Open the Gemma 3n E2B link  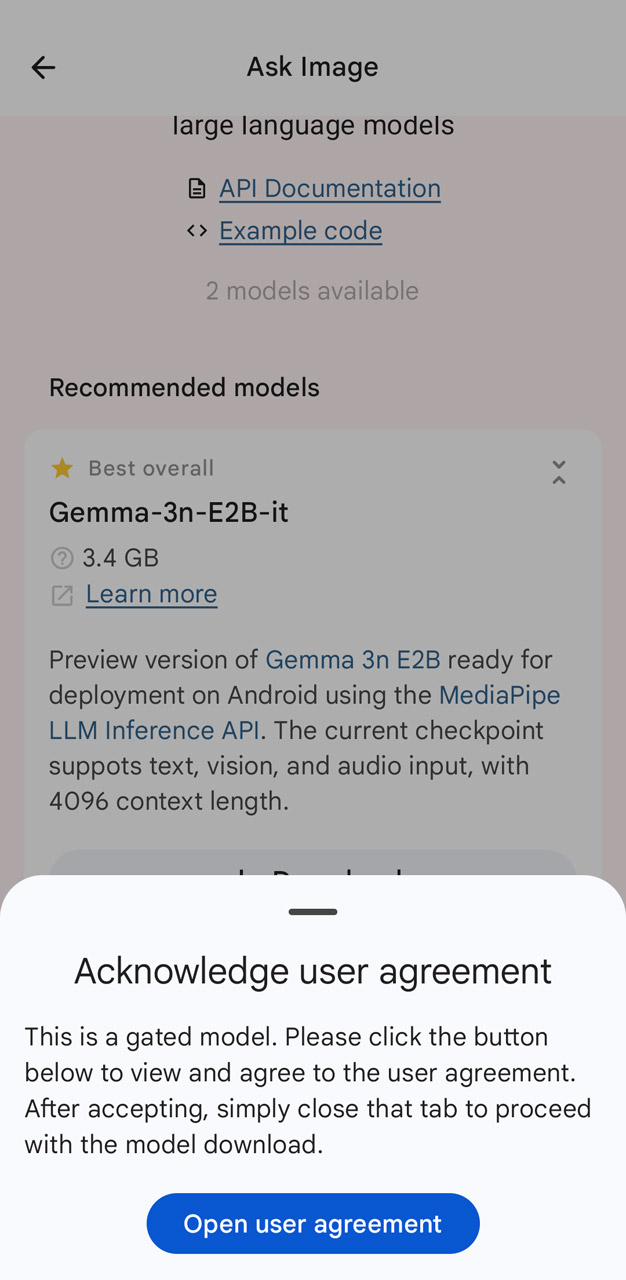(x=352, y=660)
